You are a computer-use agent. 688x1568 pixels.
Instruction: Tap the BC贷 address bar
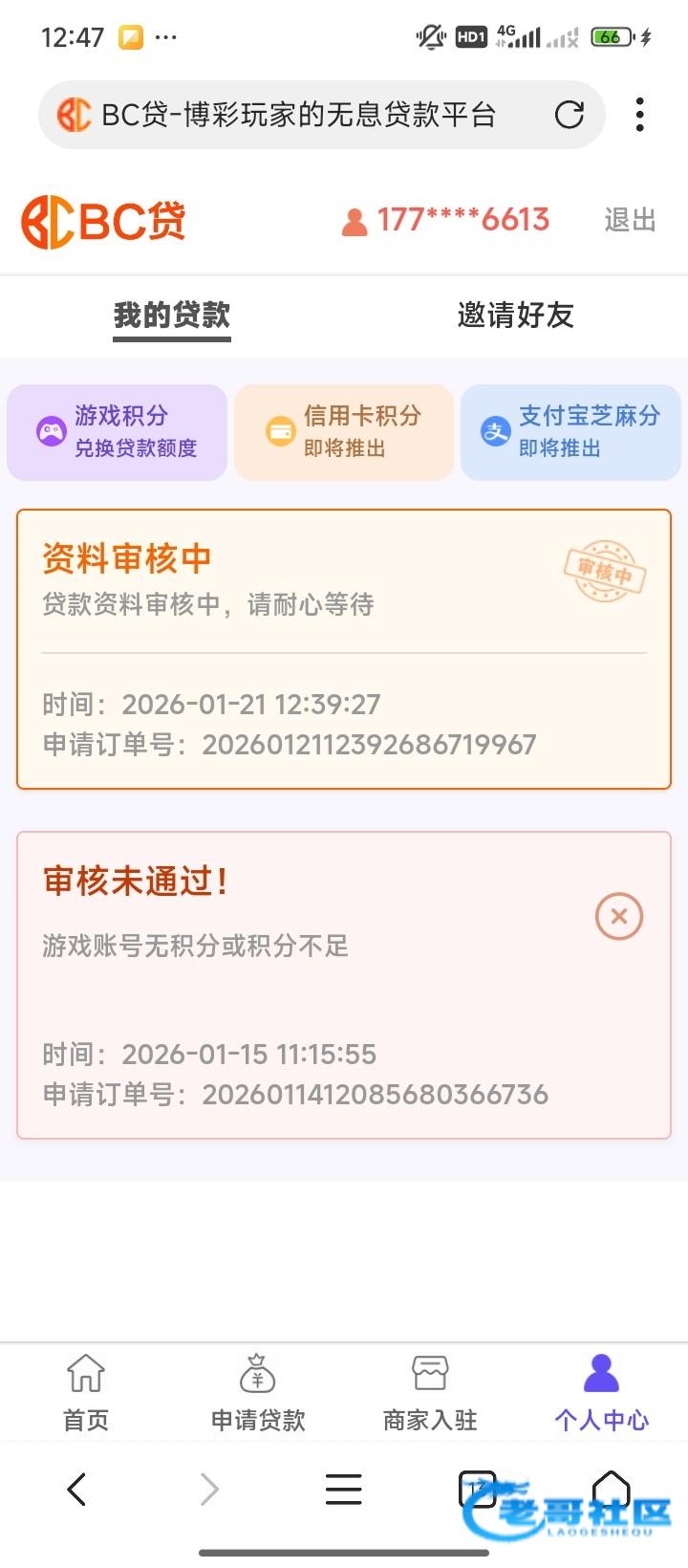[x=296, y=115]
